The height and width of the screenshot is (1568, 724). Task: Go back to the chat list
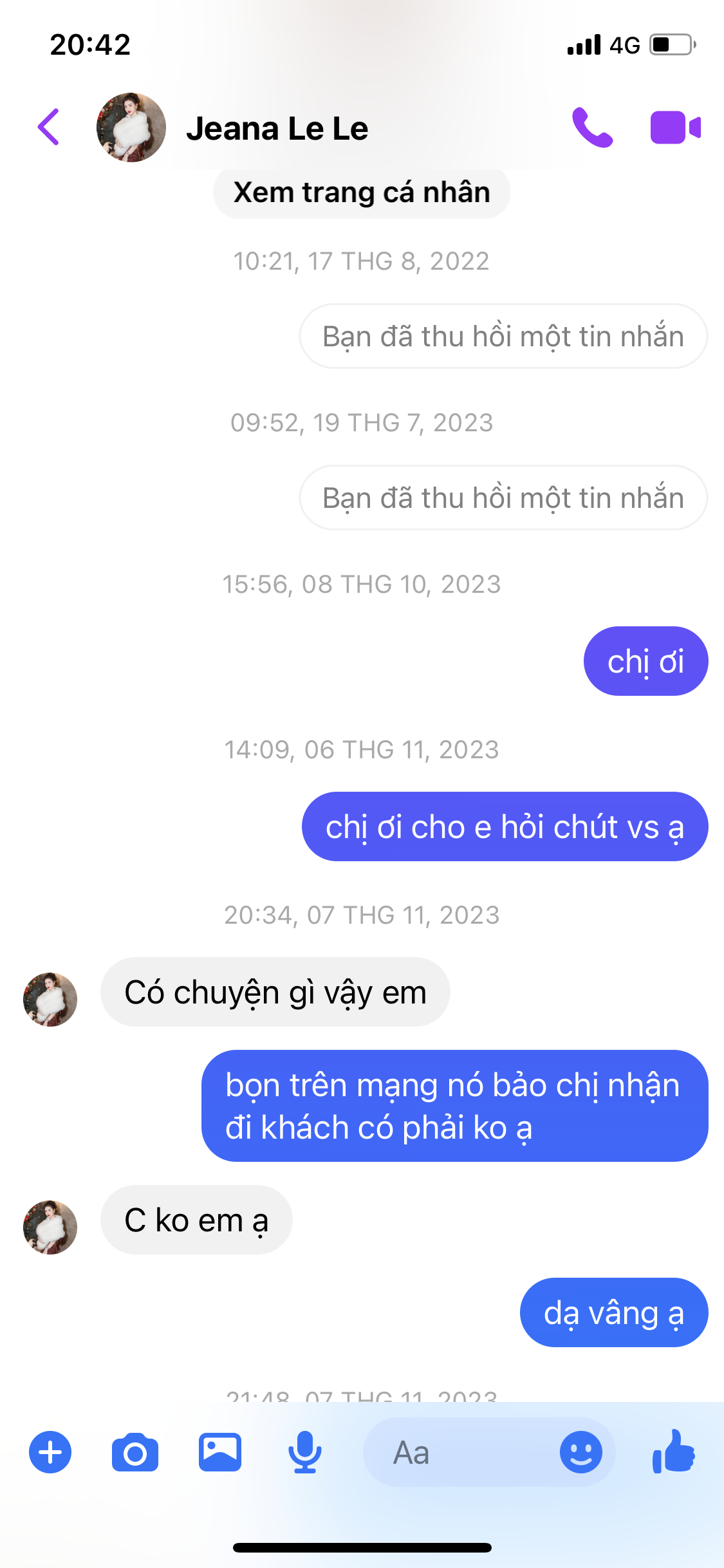(x=49, y=127)
